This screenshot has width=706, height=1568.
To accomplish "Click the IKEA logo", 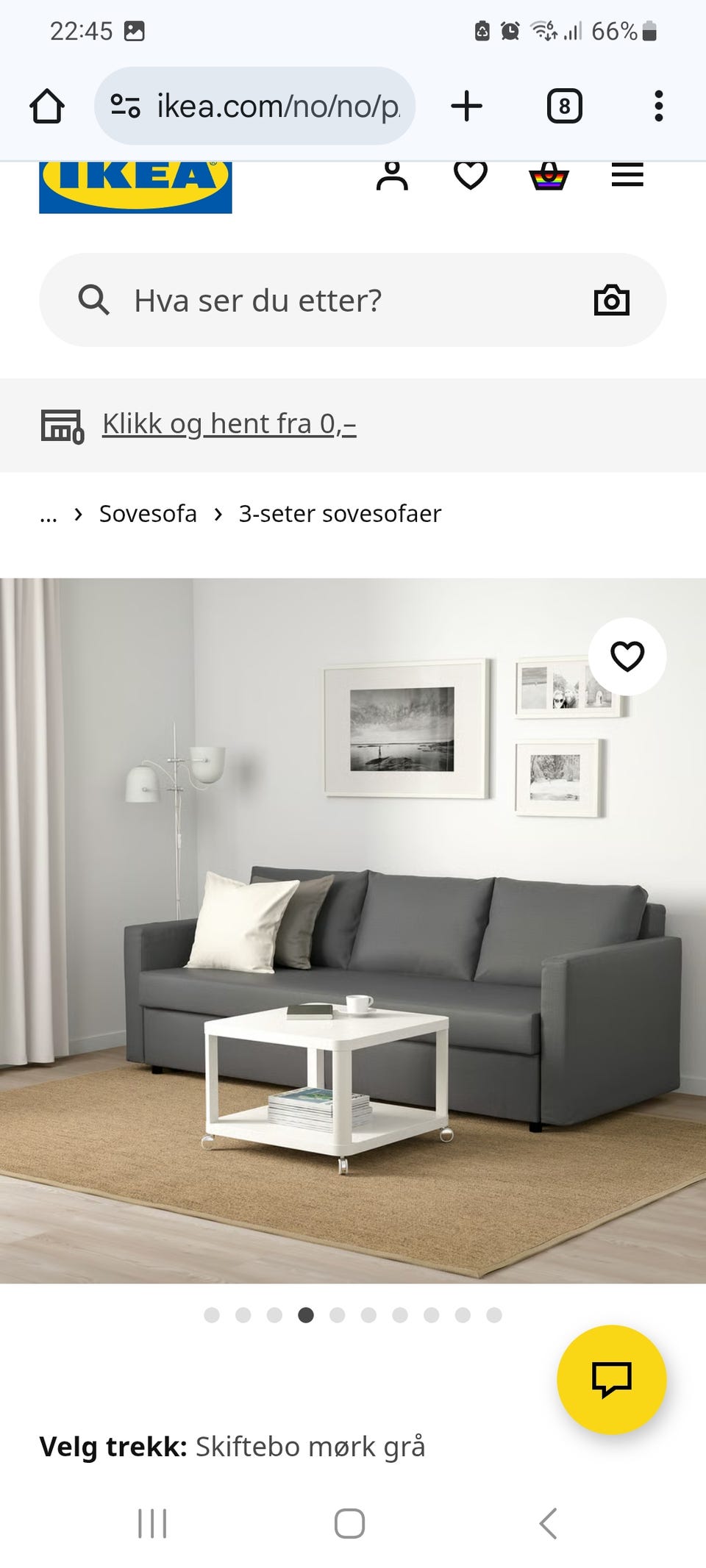I will (x=134, y=185).
